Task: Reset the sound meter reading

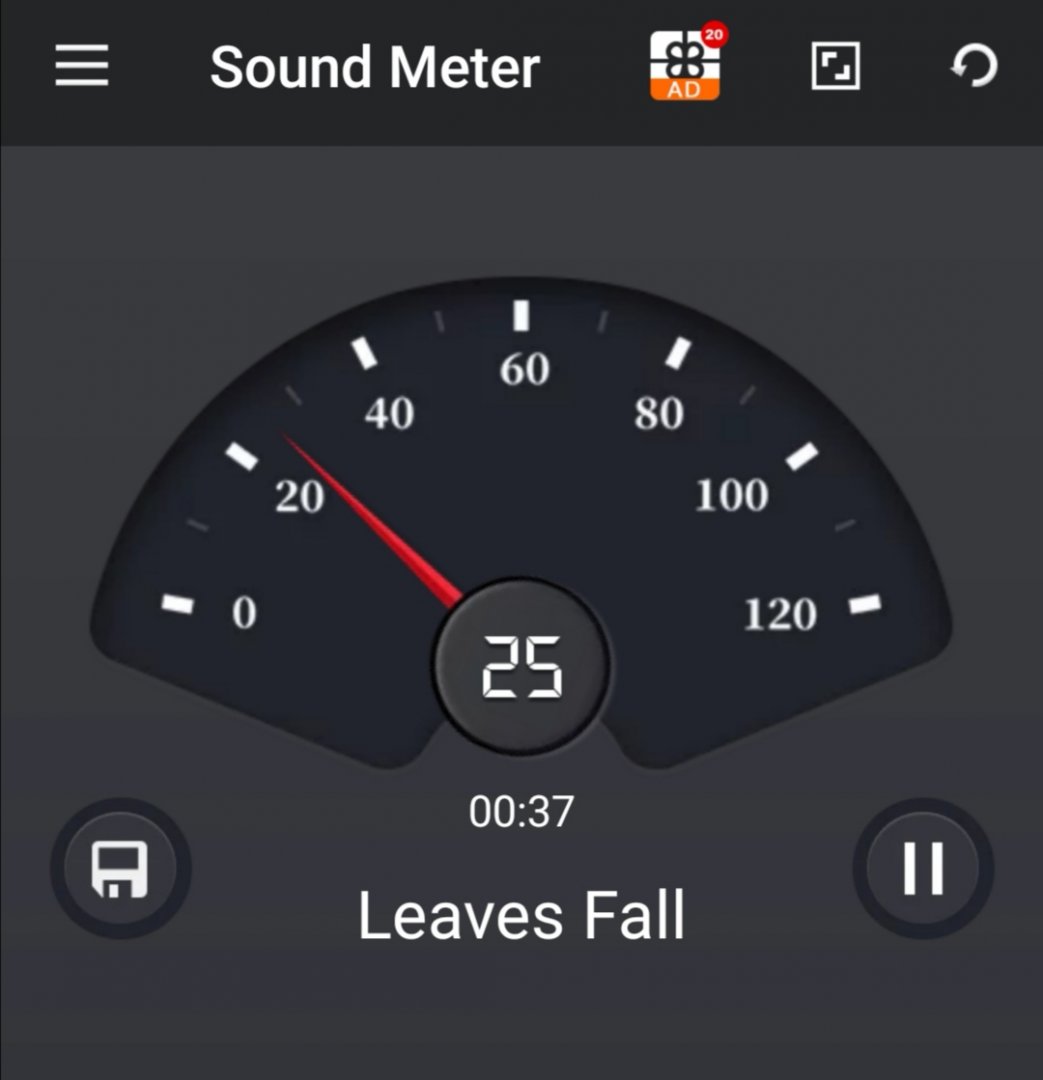Action: click(x=974, y=67)
